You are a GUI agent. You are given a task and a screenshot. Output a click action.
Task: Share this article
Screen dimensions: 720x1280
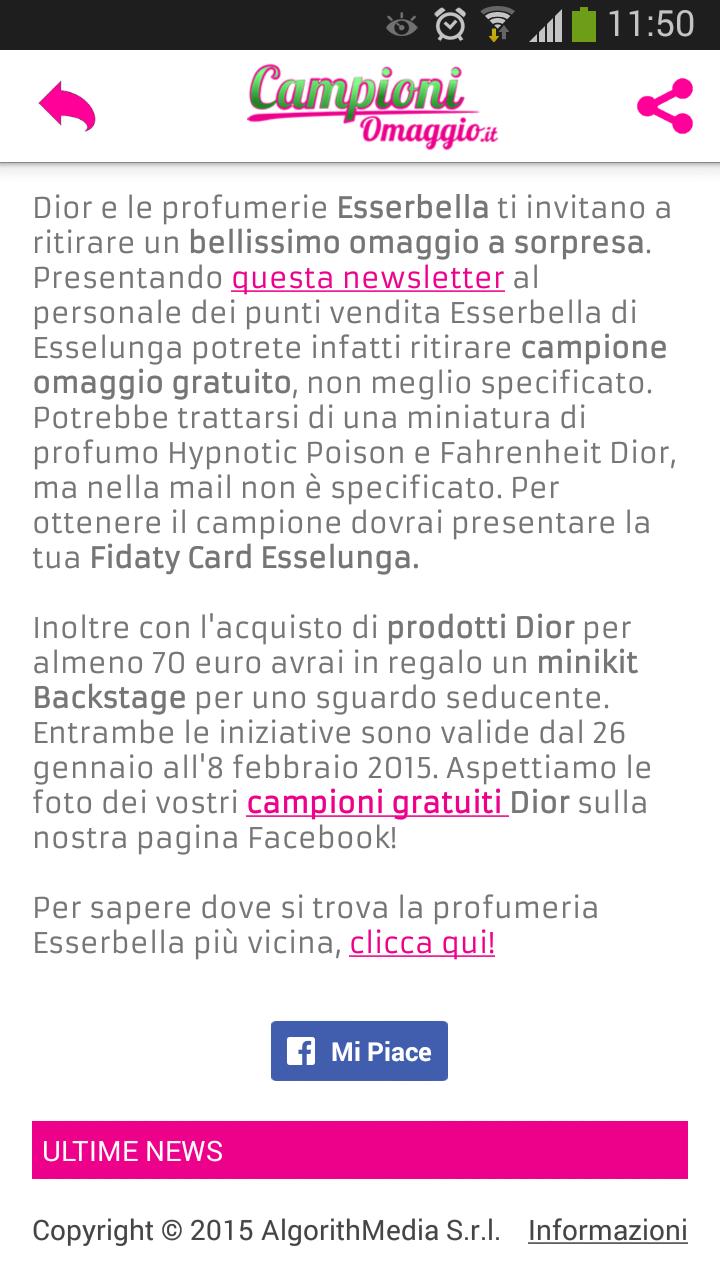[x=665, y=106]
